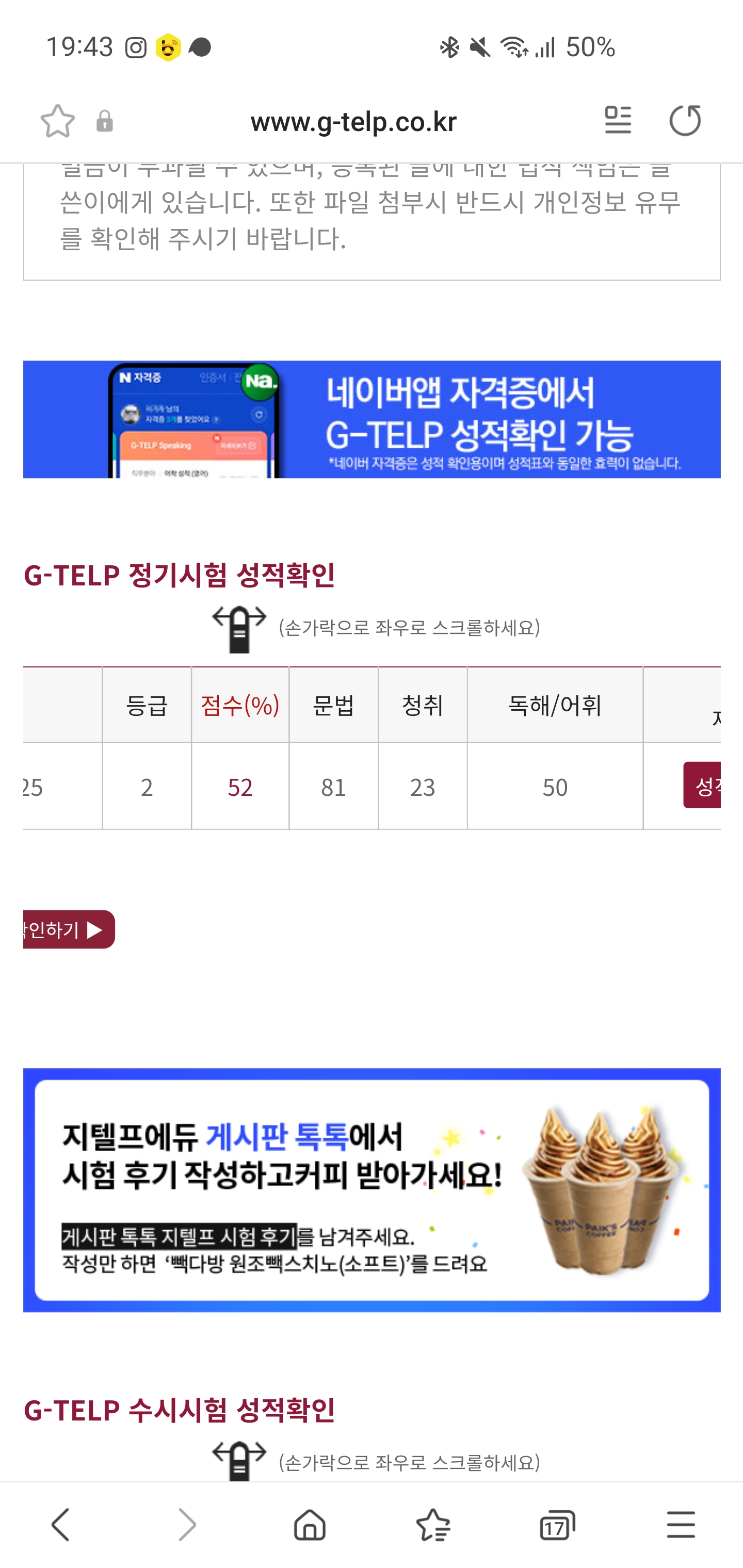This screenshot has width=743, height=1568.
Task: Open the g-telp.co.kr address bar
Action: click(353, 122)
